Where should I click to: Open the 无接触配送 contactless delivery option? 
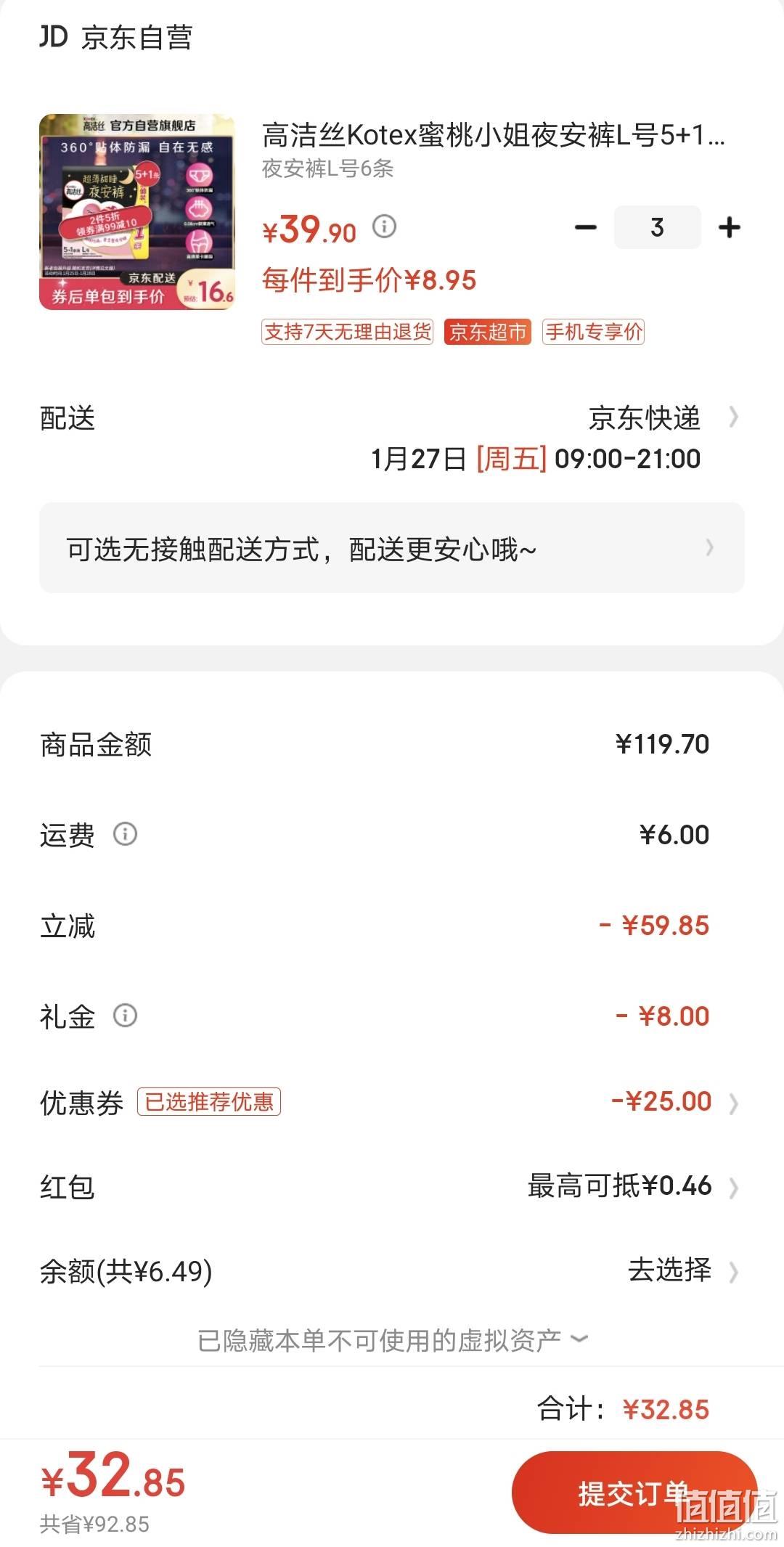(x=392, y=547)
